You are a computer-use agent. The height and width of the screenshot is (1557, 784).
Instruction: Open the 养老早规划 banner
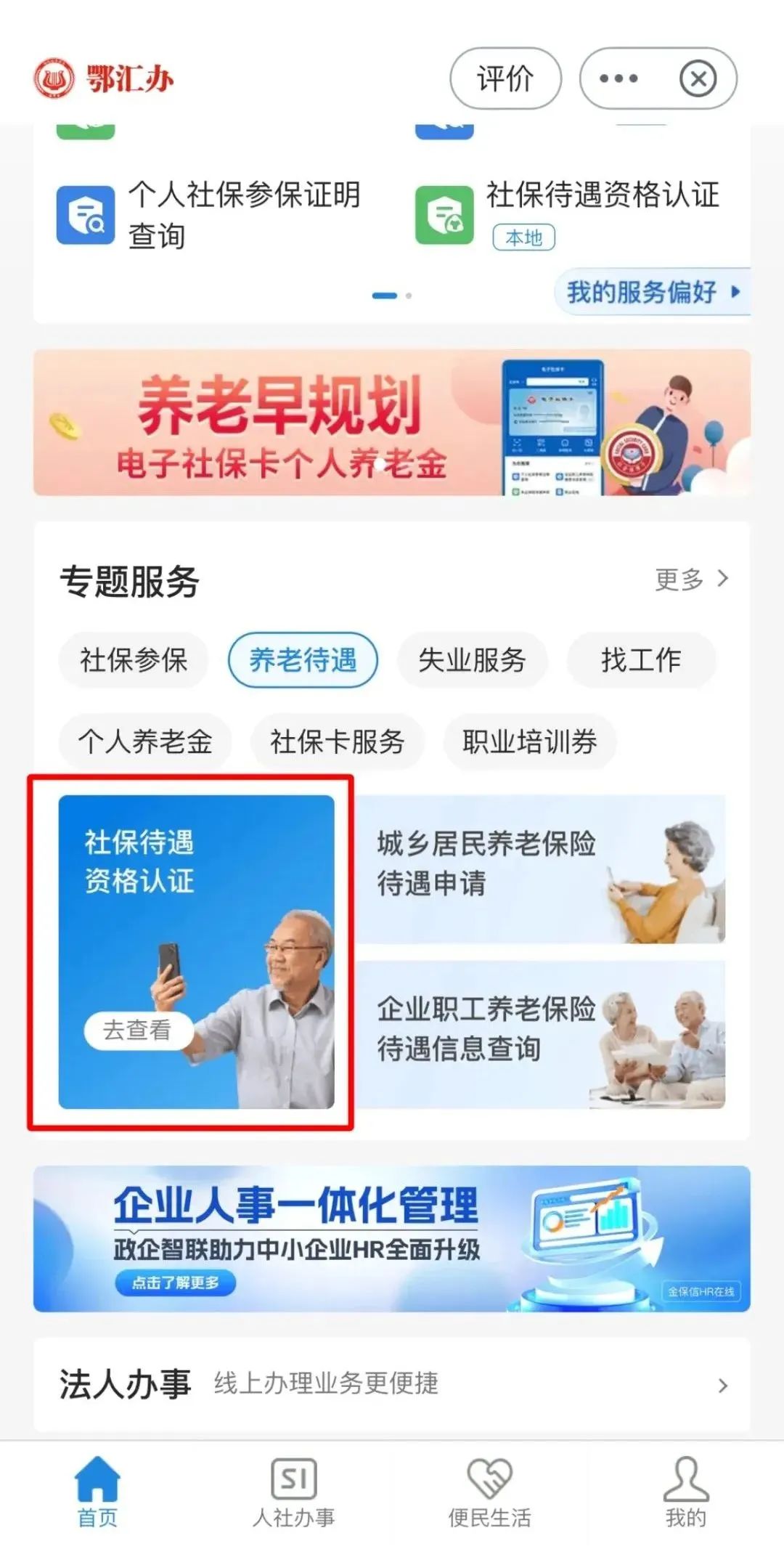[392, 423]
